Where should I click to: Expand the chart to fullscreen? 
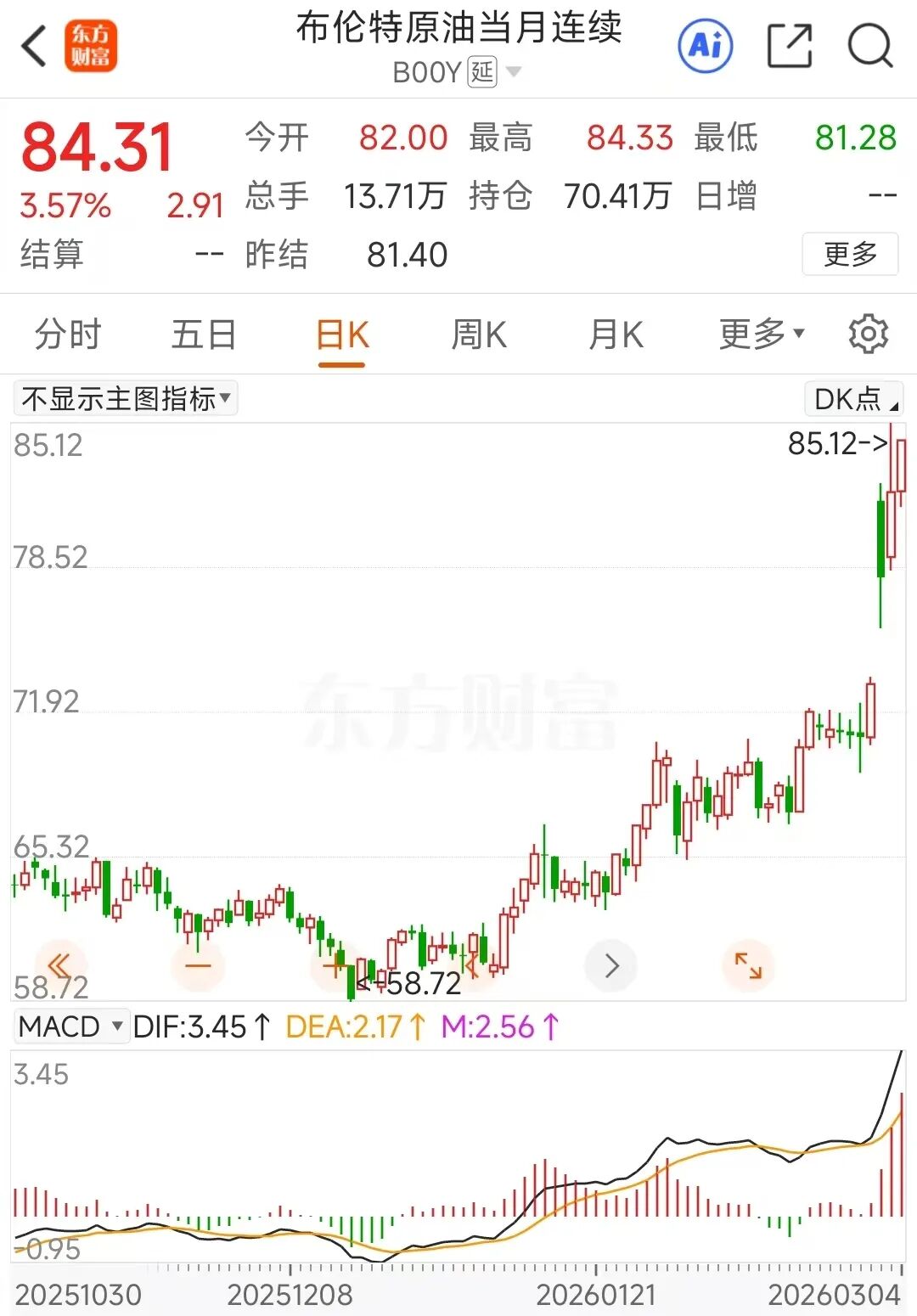(x=748, y=965)
